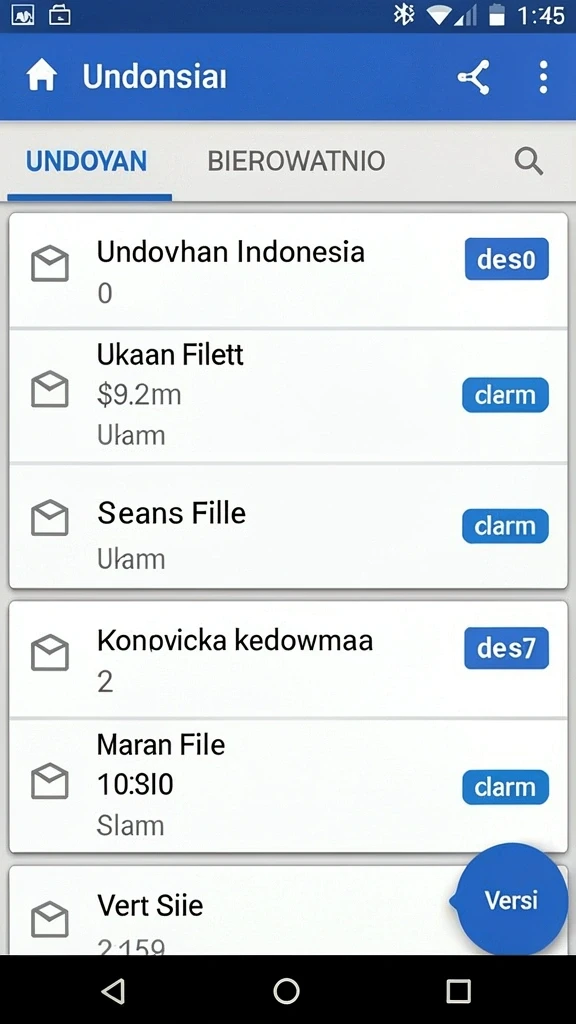Viewport: 576px width, 1024px height.
Task: Tap clarm button beside Seans Fille
Action: tap(505, 526)
